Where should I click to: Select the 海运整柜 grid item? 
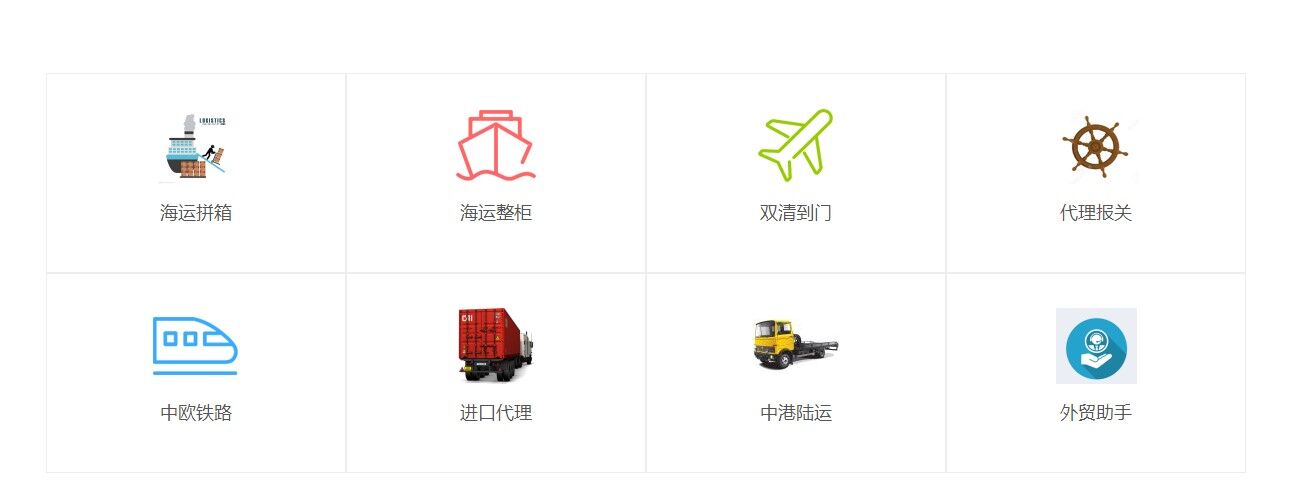point(496,172)
